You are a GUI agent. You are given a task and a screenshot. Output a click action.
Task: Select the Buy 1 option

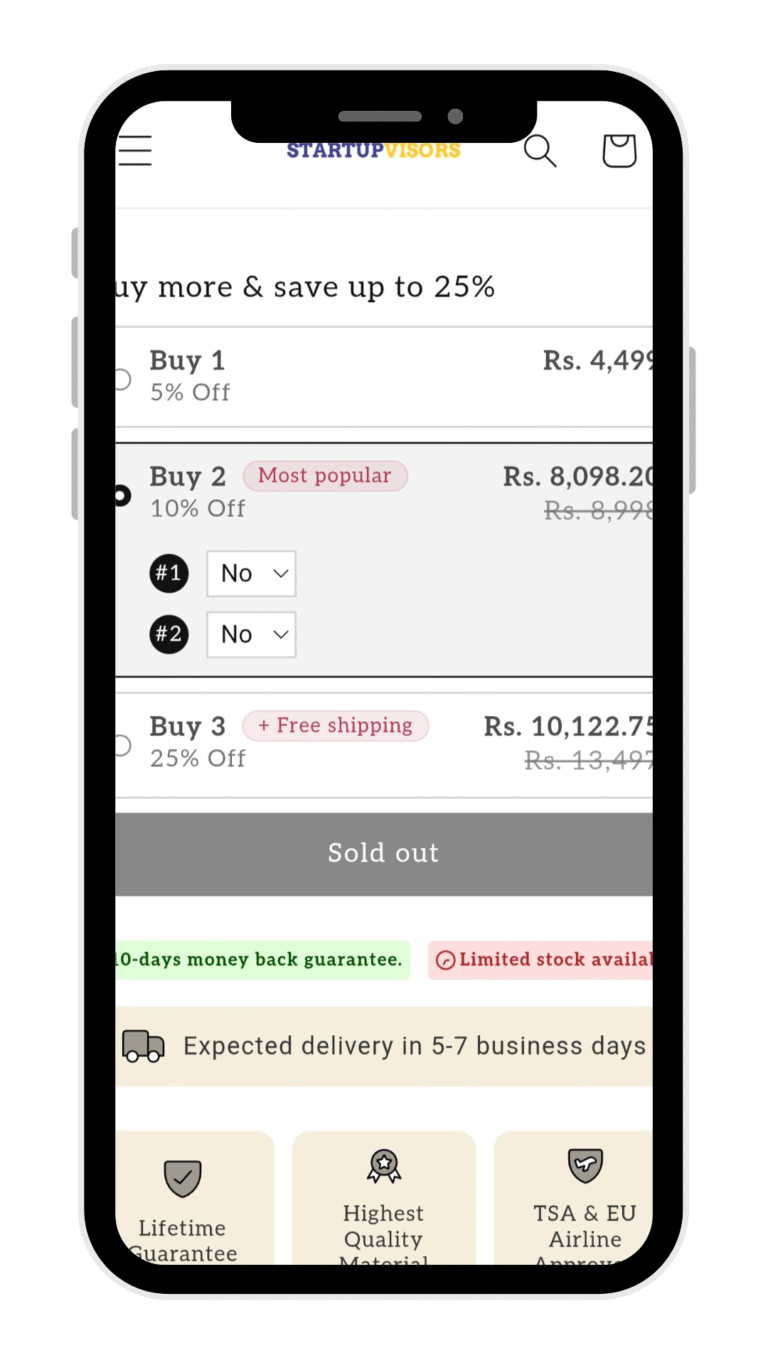pyautogui.click(x=122, y=379)
